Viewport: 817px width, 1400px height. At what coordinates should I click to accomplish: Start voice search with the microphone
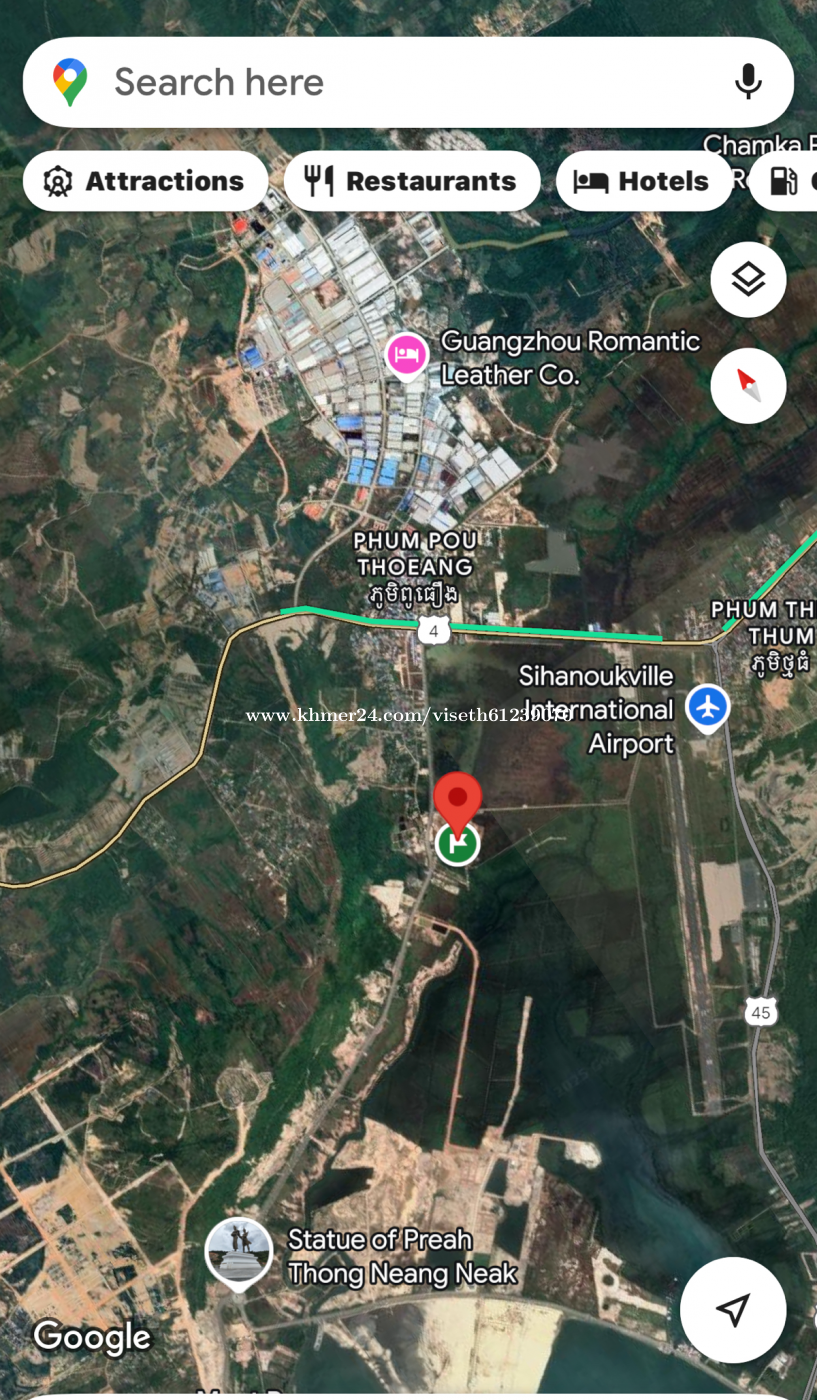(748, 82)
